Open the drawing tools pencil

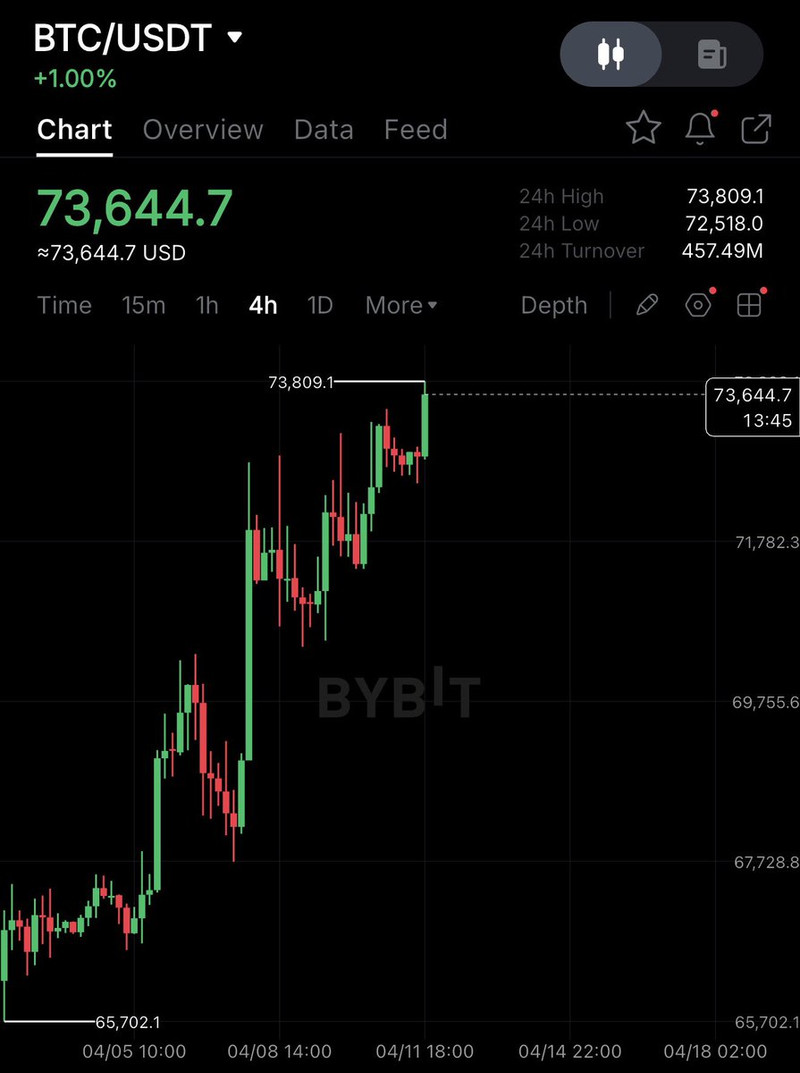[647, 305]
